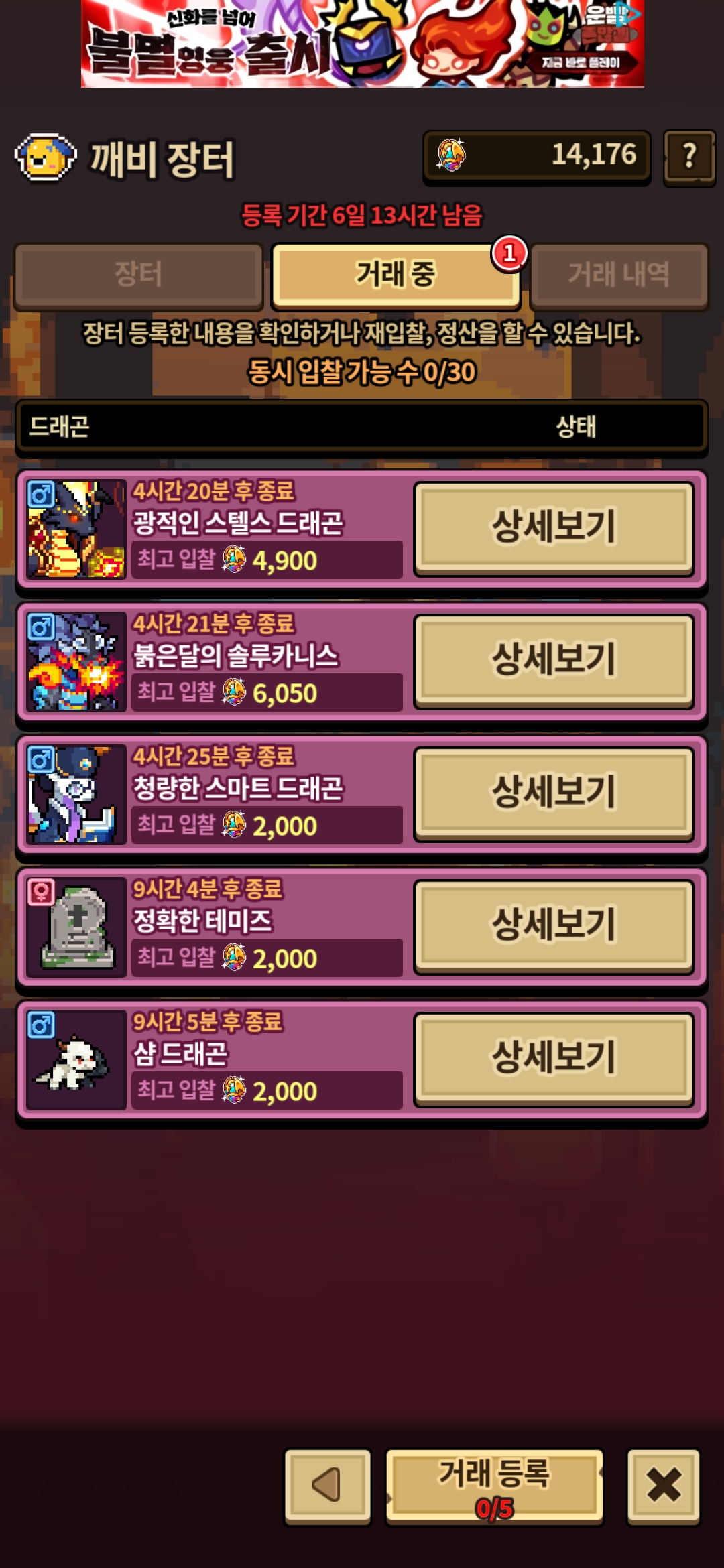This screenshot has height=1568, width=724.
Task: Switch to the 장터 tab
Action: [138, 275]
